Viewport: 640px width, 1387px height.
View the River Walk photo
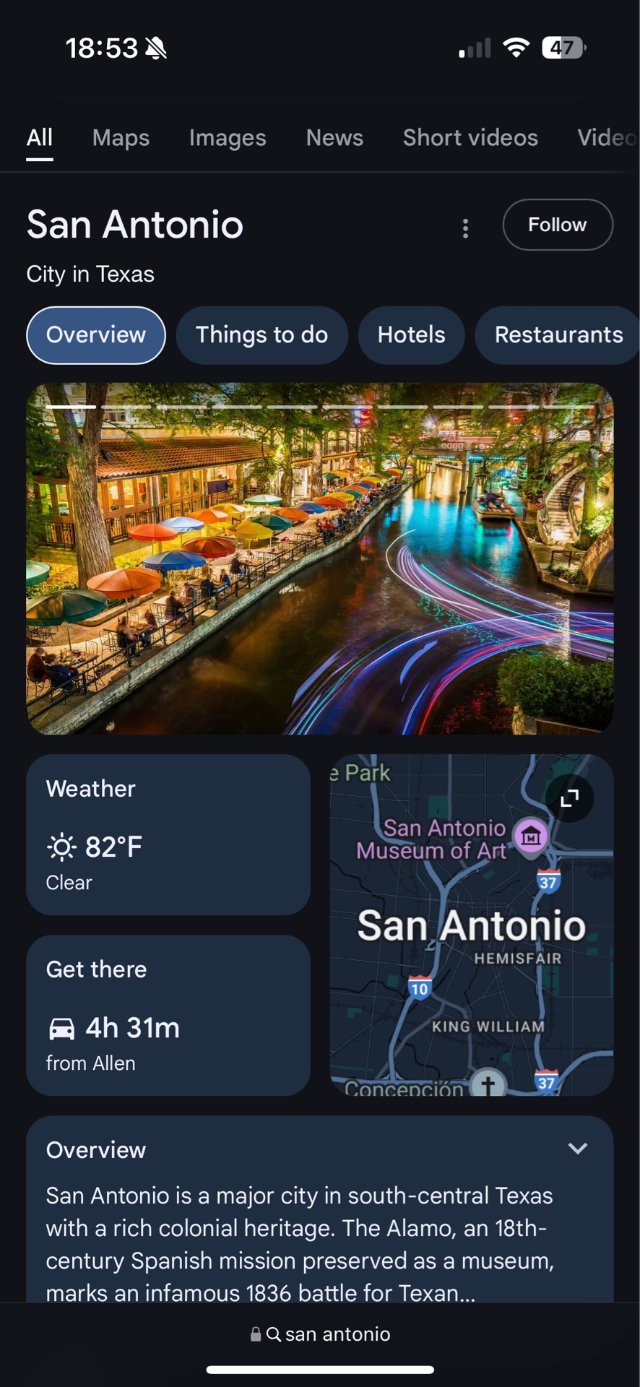tap(320, 558)
